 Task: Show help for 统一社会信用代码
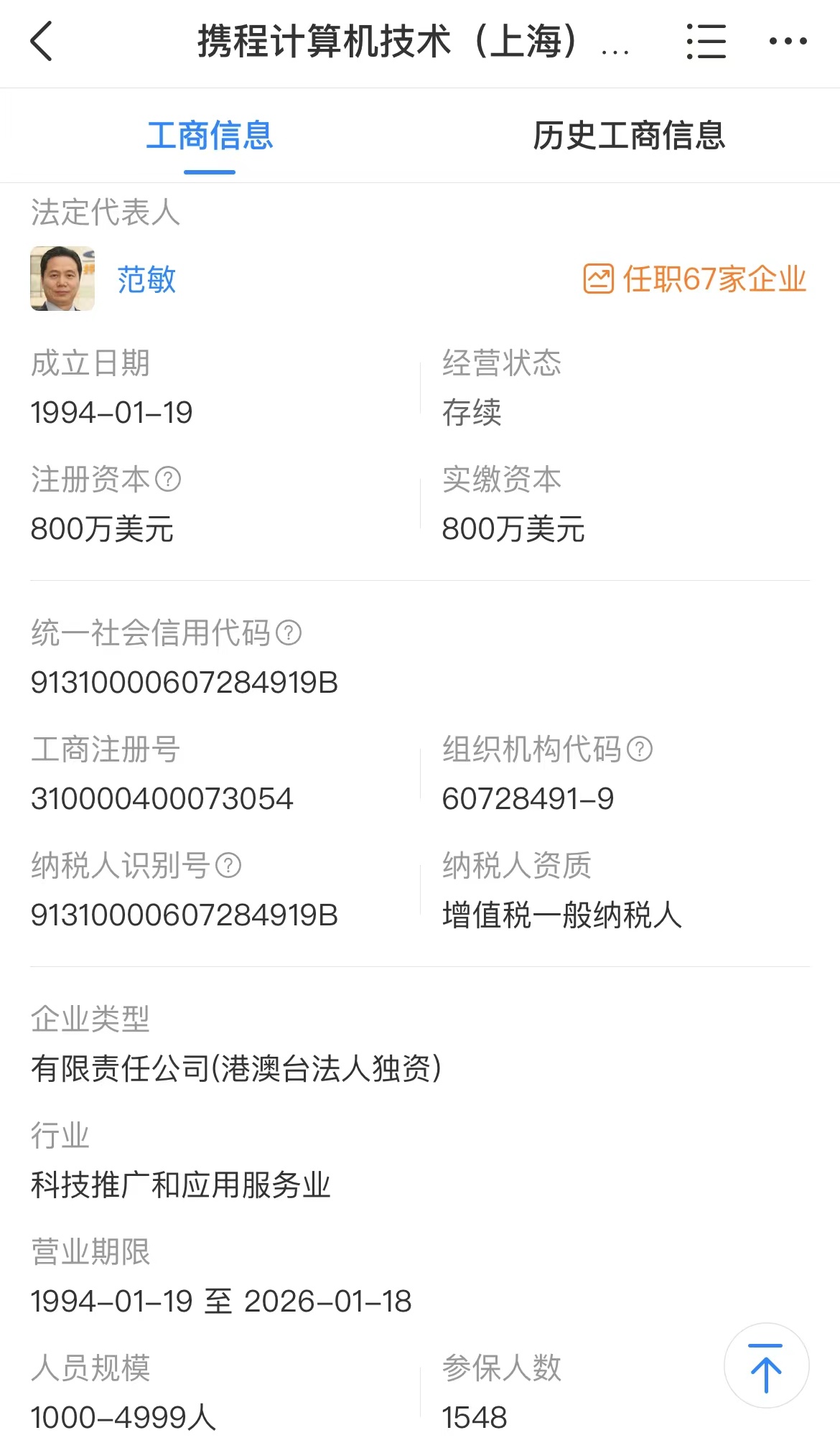click(289, 632)
